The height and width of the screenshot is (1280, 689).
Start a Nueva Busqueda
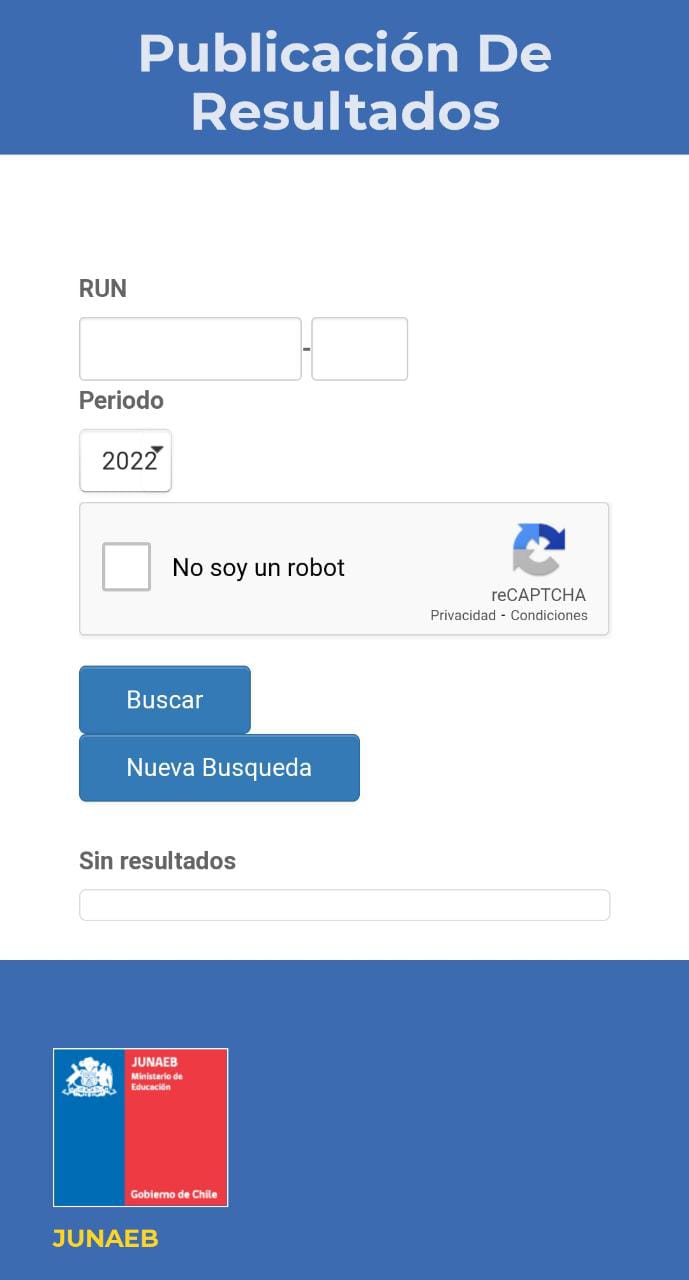[219, 768]
